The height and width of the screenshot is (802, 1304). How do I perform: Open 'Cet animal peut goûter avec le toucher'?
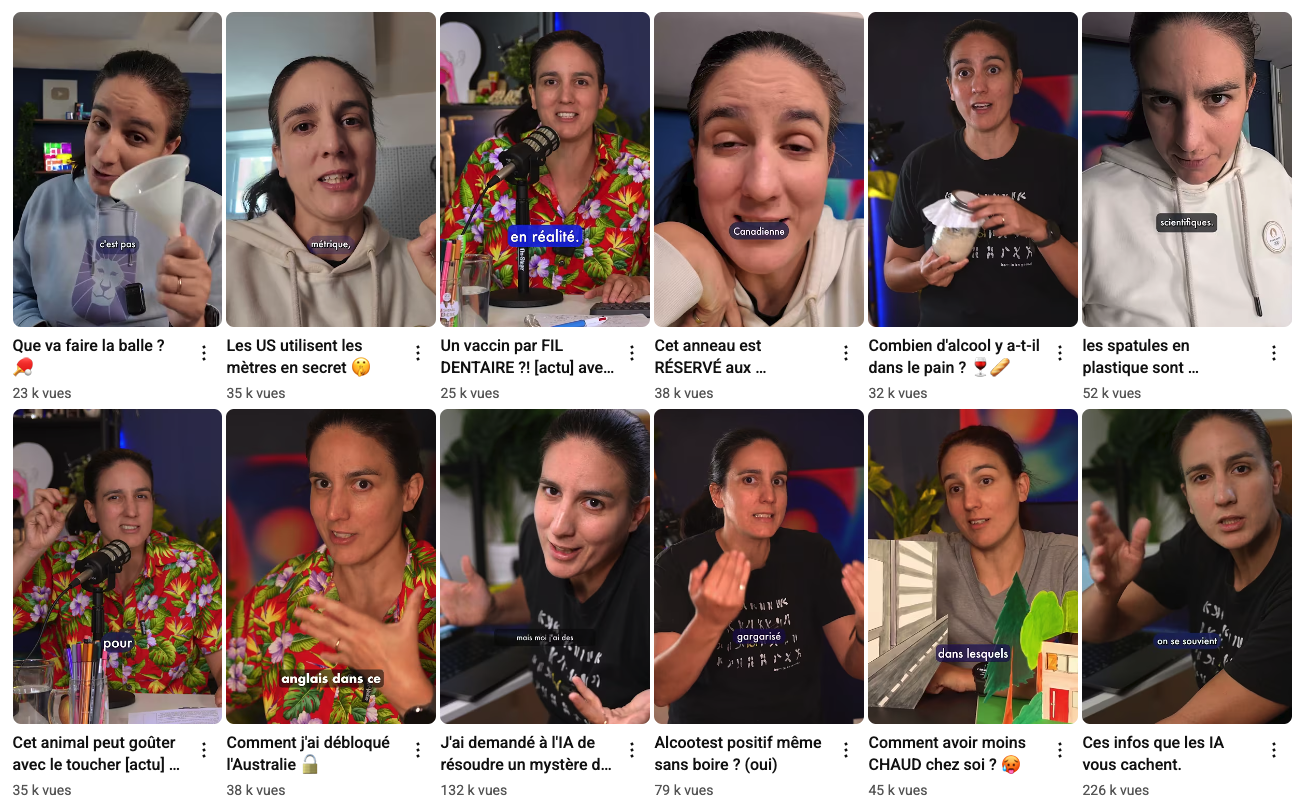(x=117, y=566)
